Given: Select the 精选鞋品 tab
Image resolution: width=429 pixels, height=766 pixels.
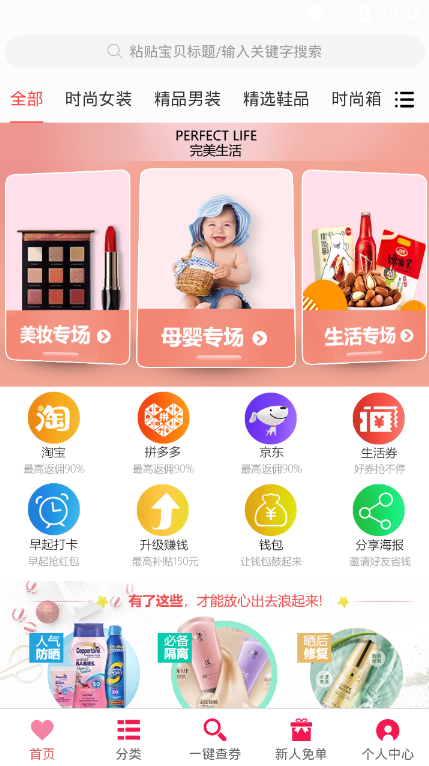Looking at the screenshot, I should click(276, 99).
